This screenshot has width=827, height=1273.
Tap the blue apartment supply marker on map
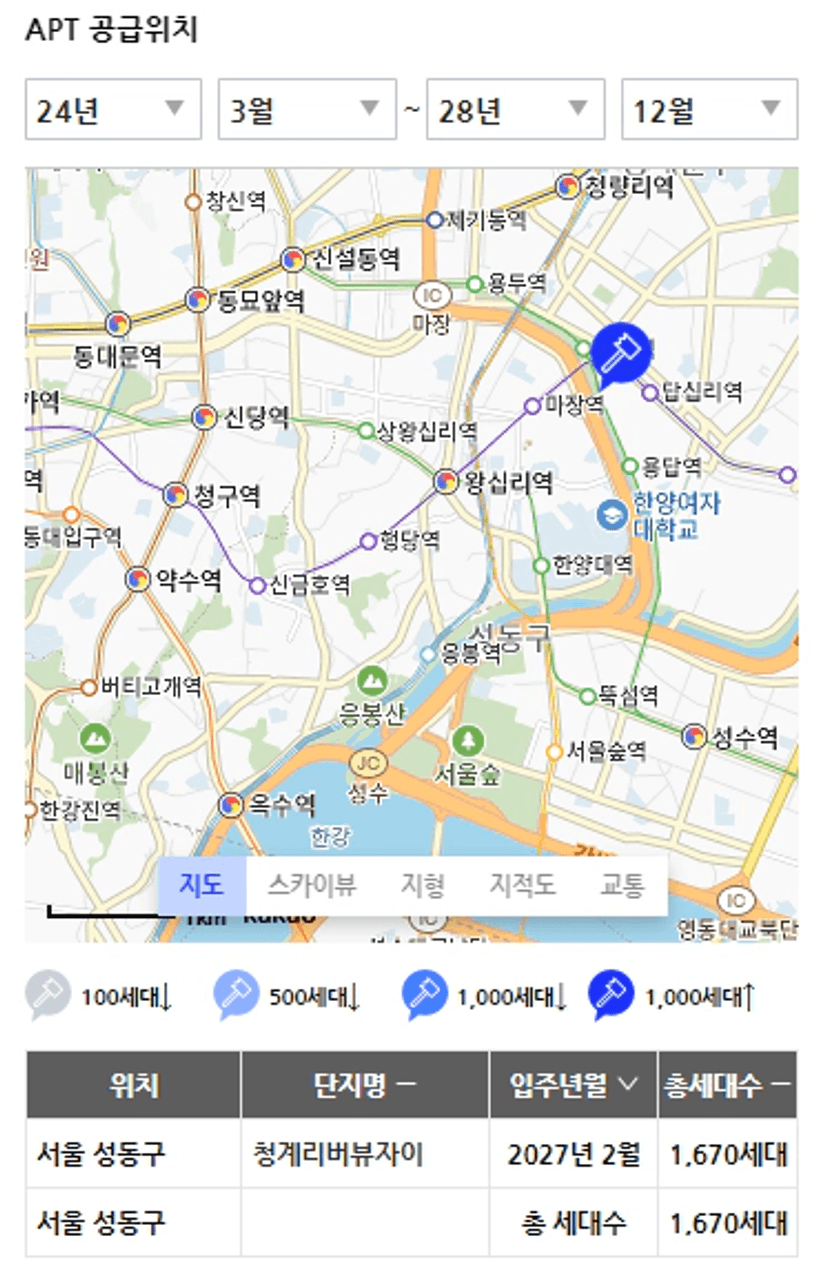(x=620, y=353)
